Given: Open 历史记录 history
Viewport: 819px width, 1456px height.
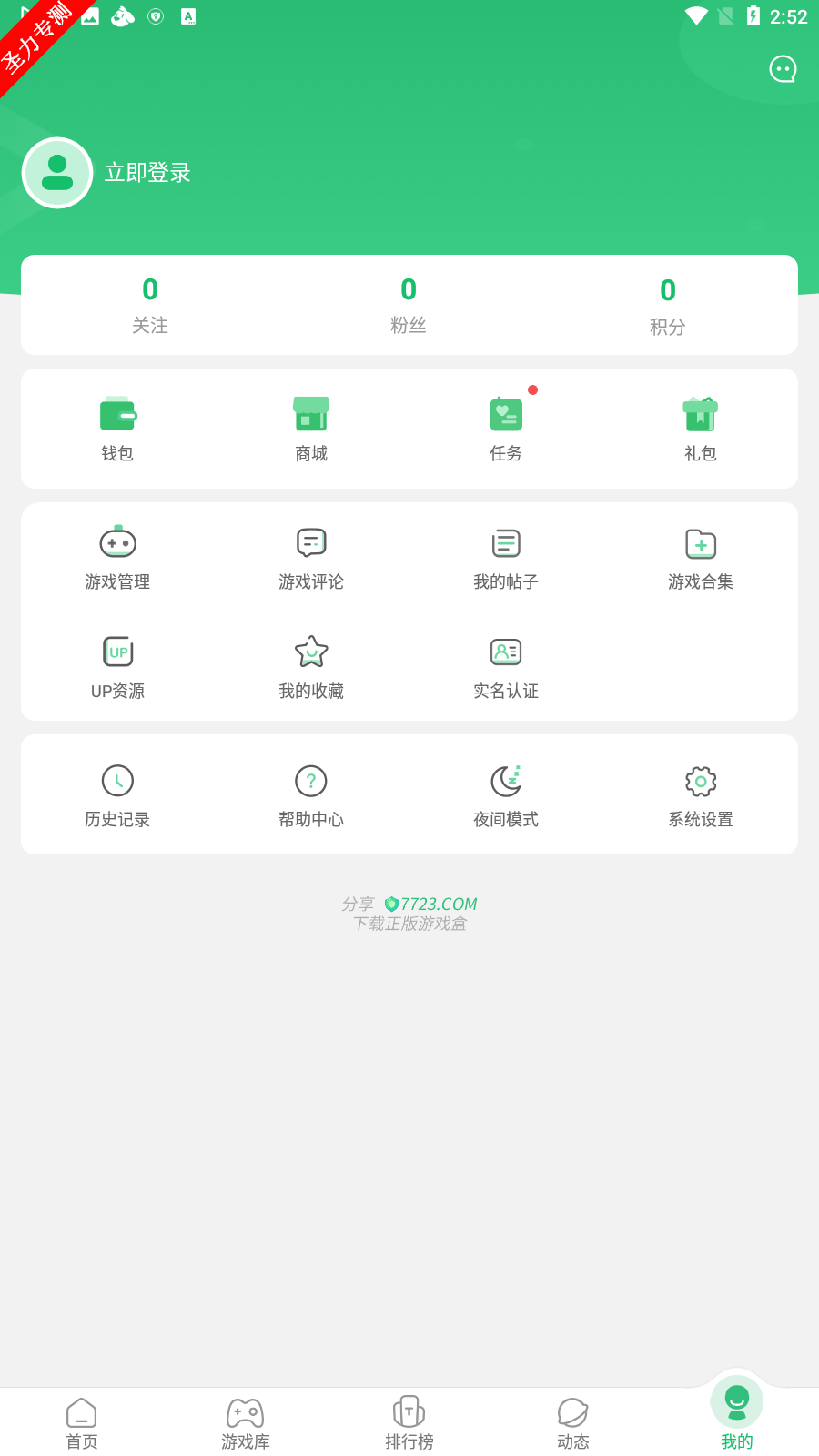Looking at the screenshot, I should pyautogui.click(x=117, y=795).
